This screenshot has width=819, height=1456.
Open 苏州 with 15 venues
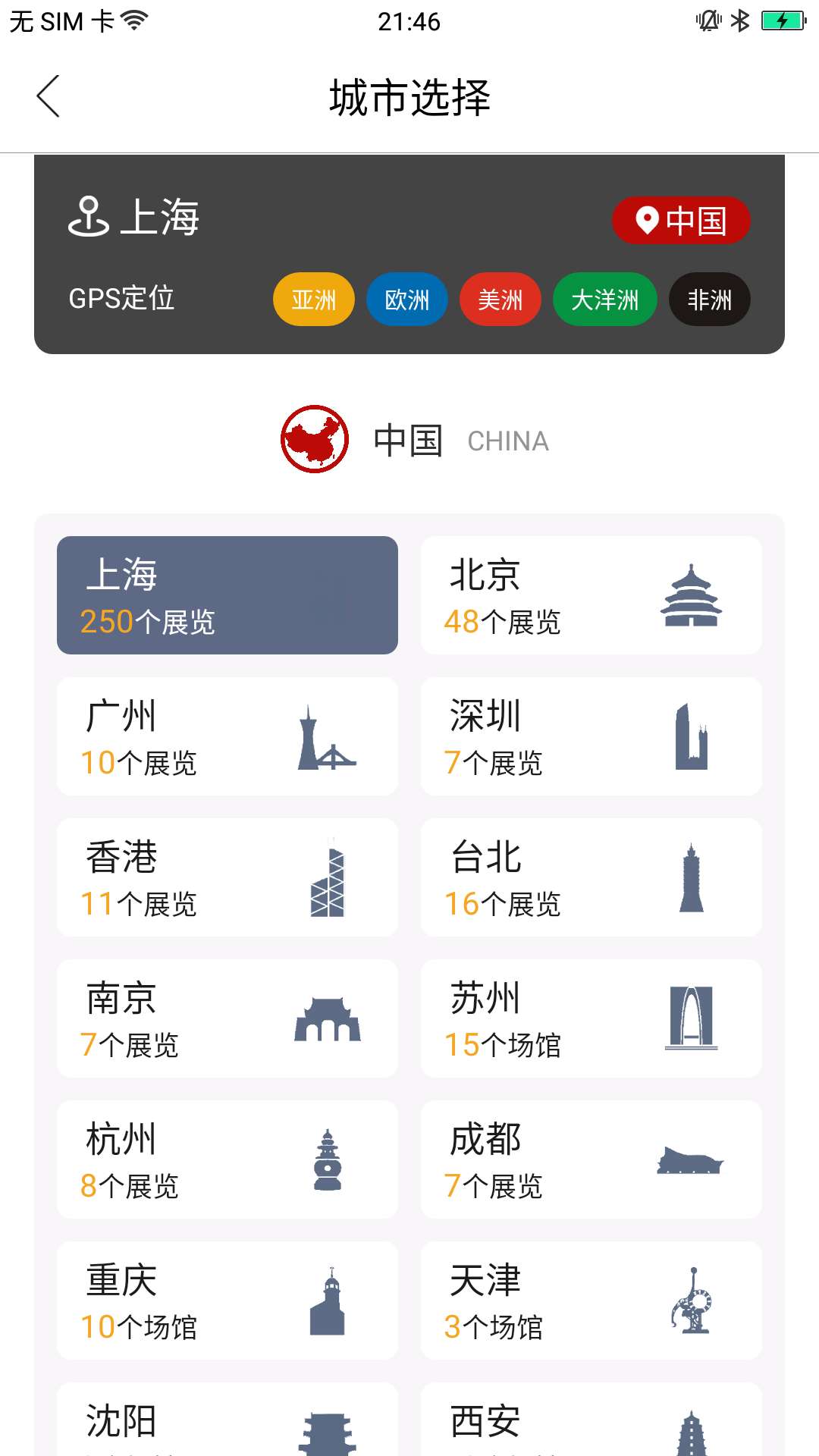591,1018
